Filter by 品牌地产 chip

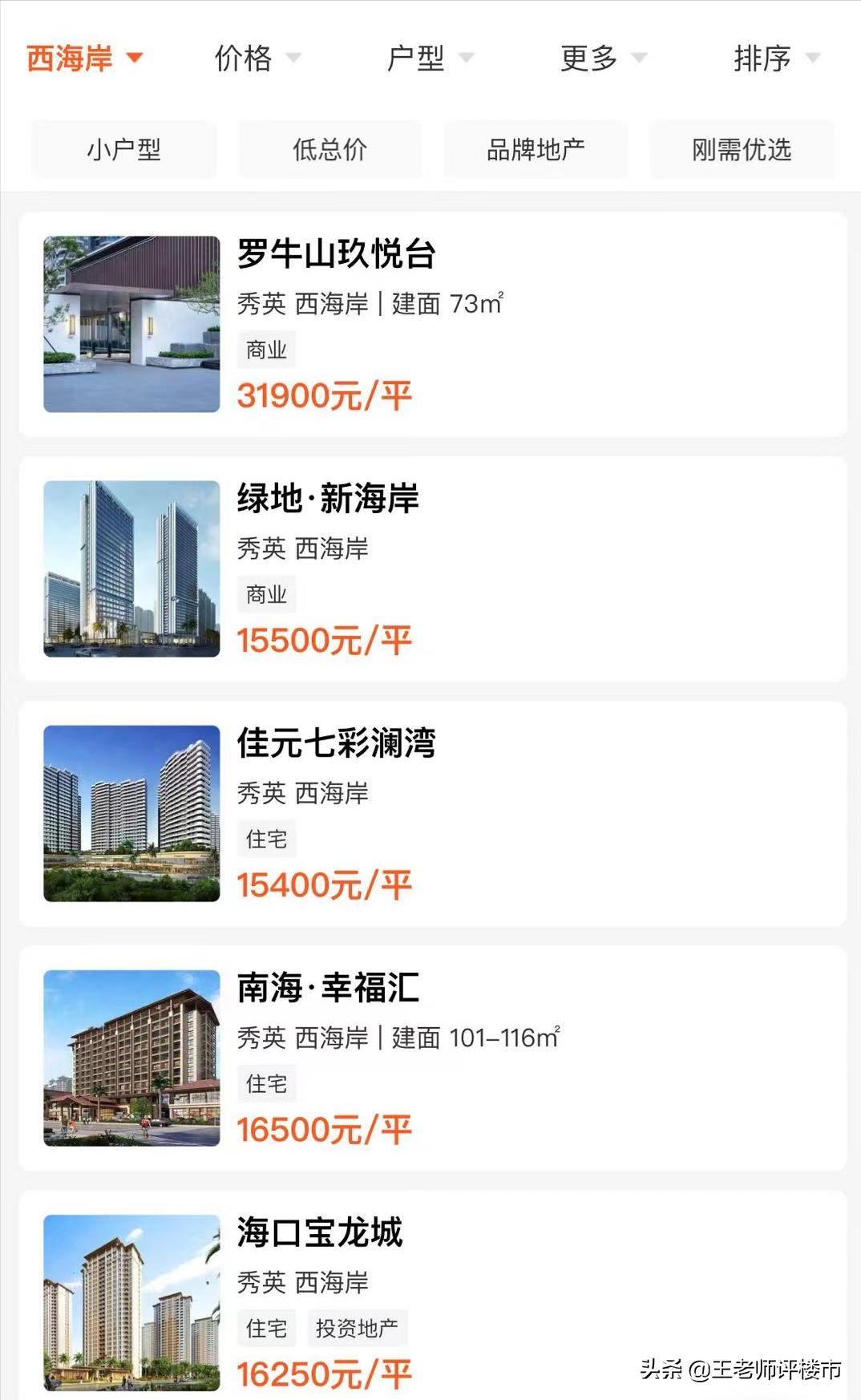click(x=536, y=149)
